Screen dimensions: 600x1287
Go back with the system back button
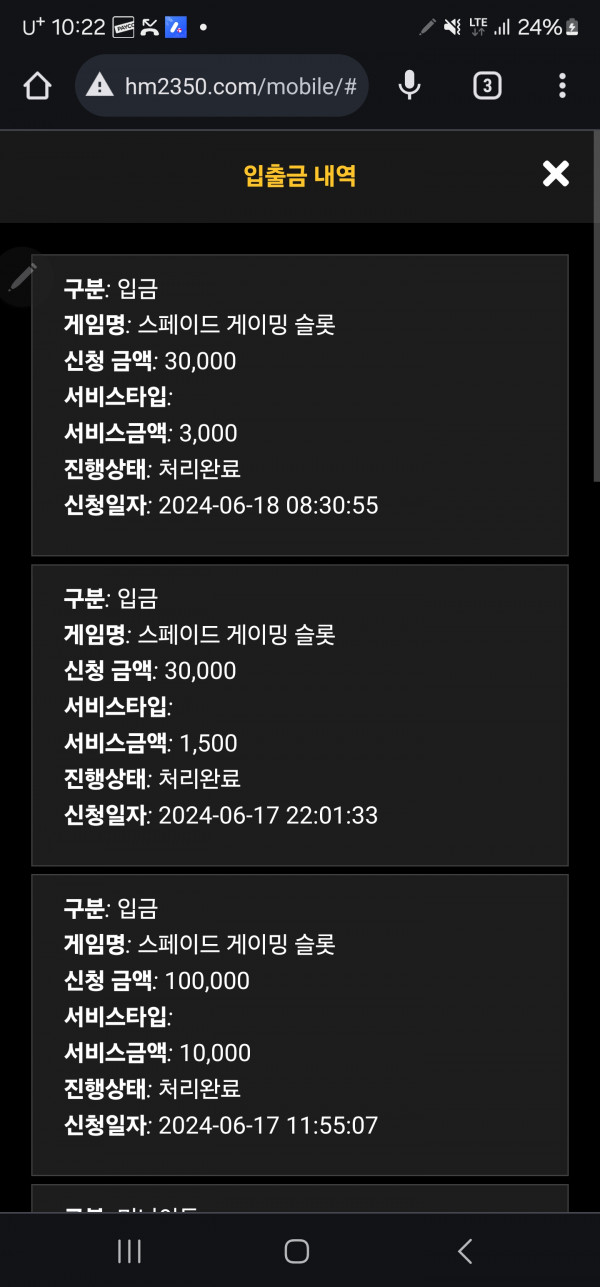465,1250
